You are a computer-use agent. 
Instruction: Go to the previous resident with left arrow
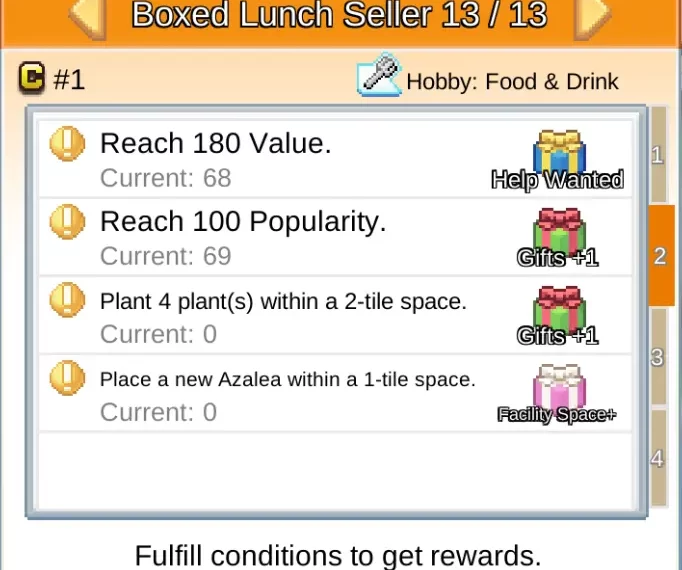(86, 17)
